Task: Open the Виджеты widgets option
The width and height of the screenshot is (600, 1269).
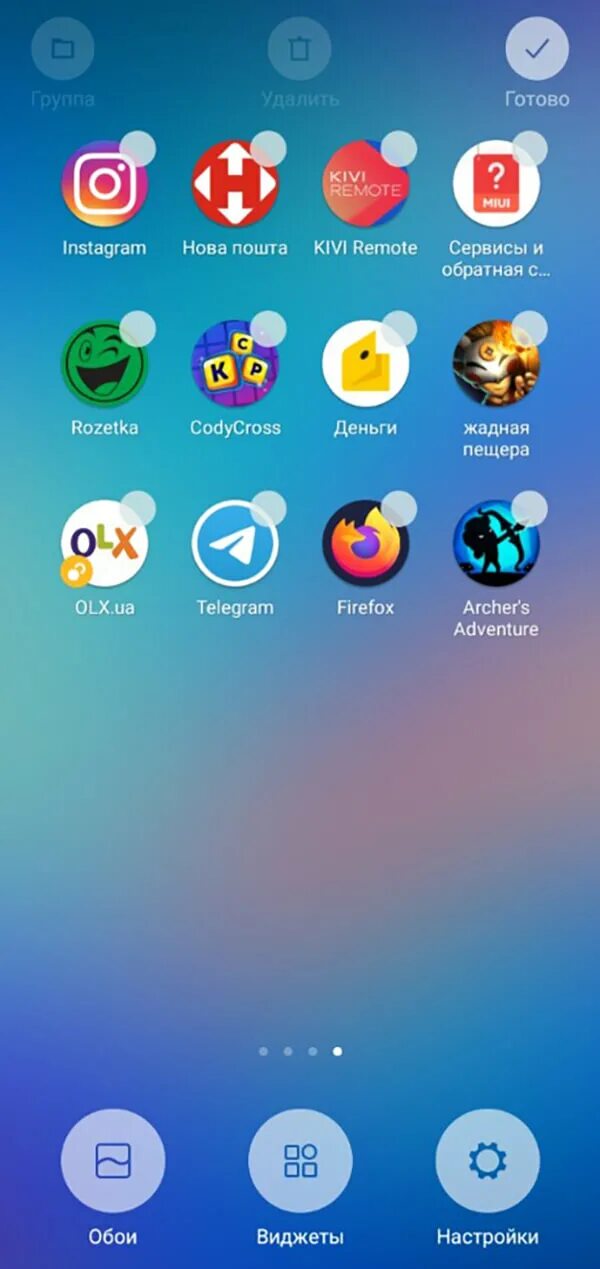Action: tap(300, 1161)
